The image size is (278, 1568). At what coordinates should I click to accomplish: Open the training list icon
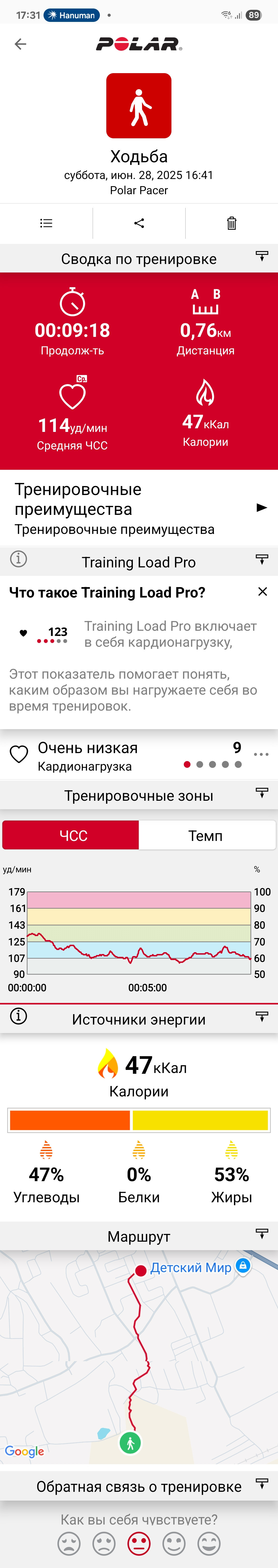coord(46,223)
